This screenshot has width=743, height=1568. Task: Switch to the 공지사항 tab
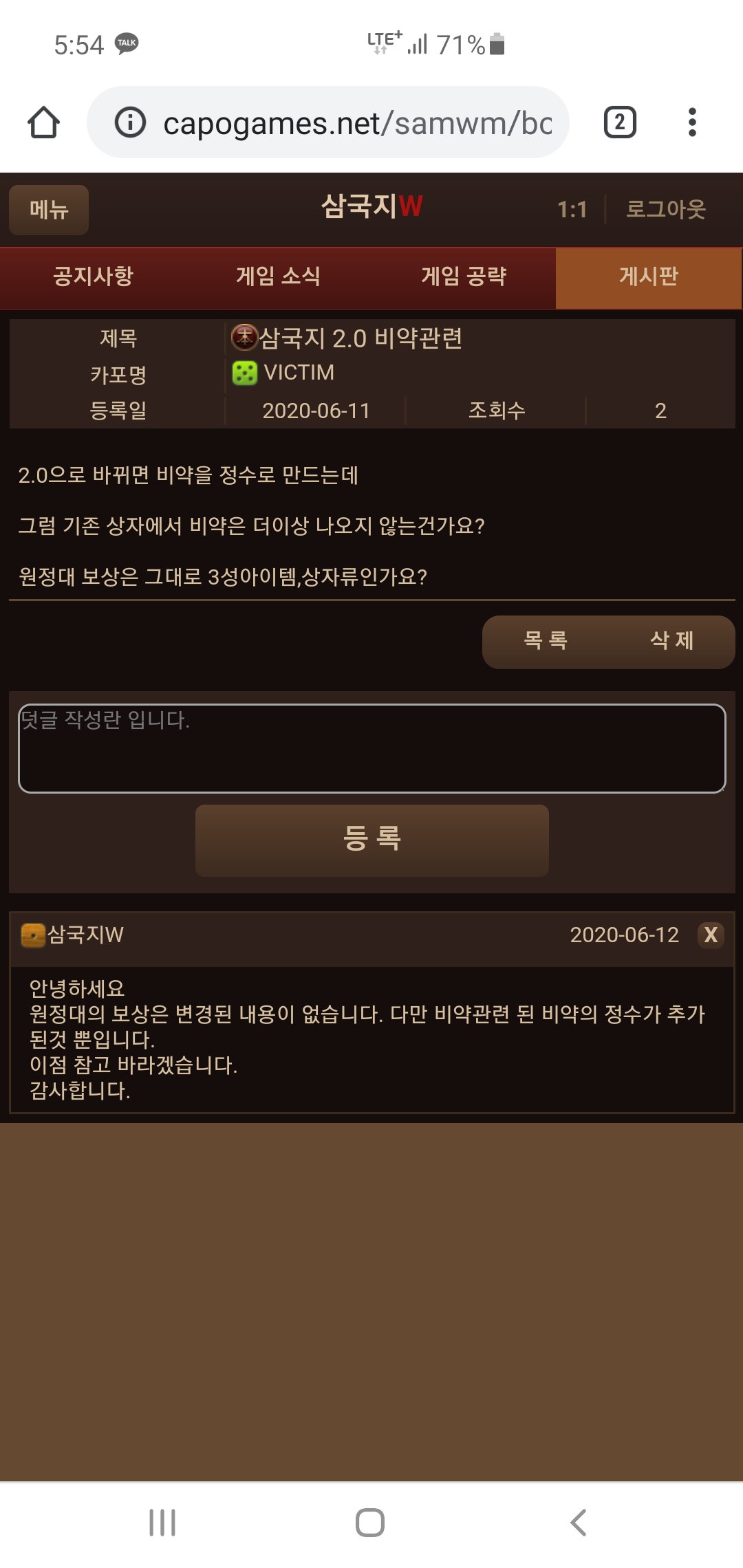(93, 276)
